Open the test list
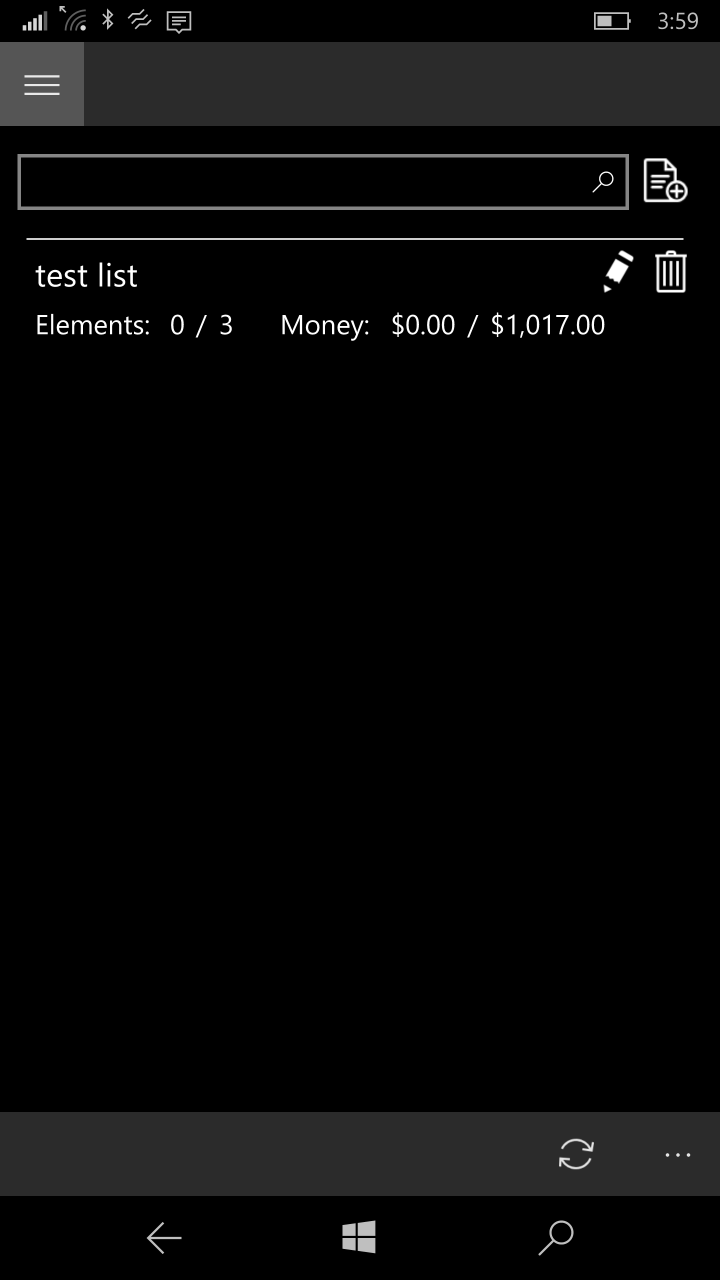The image size is (720, 1280). 87,276
